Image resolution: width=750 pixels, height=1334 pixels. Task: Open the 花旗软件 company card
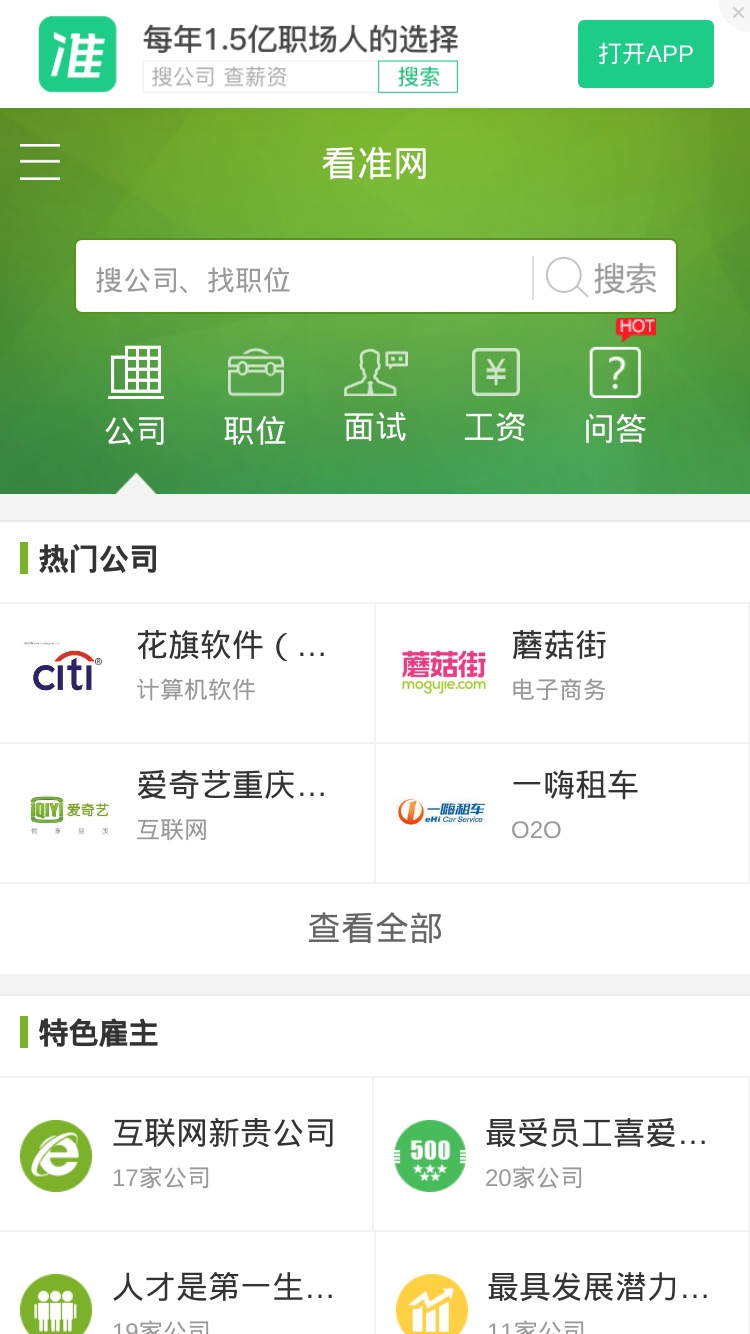tap(187, 673)
